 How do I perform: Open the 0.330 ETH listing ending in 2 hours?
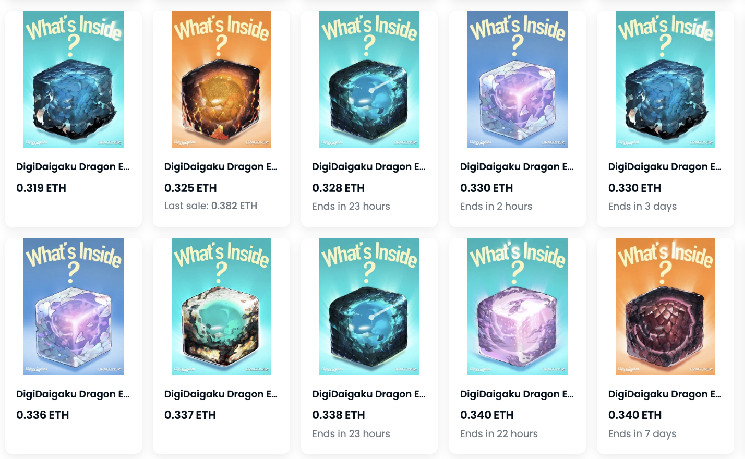click(x=518, y=80)
